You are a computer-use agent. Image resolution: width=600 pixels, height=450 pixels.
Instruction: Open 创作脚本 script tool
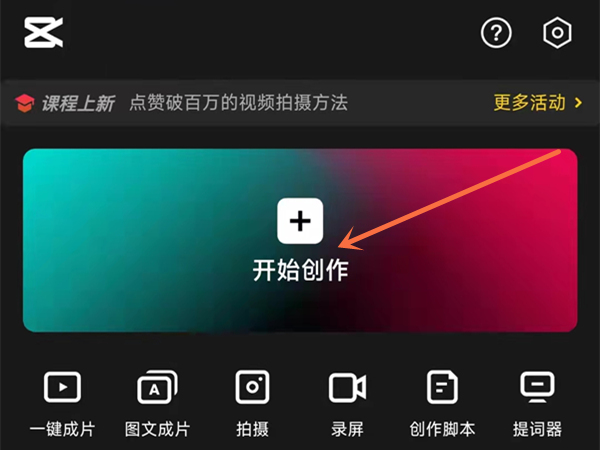(442, 403)
